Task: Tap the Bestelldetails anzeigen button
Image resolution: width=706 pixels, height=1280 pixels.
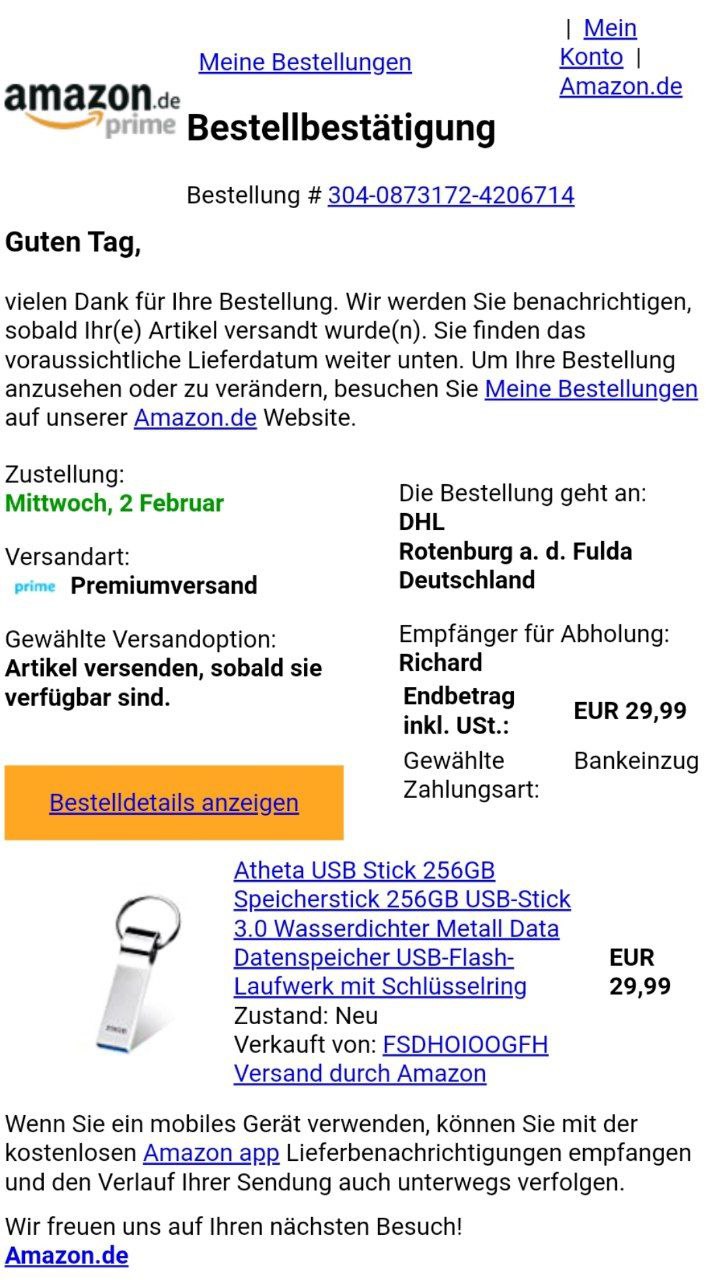Action: pos(174,803)
